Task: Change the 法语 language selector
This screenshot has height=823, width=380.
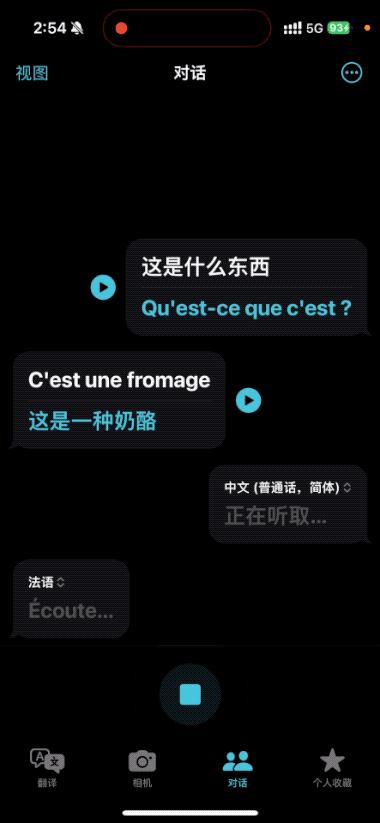Action: [x=47, y=582]
